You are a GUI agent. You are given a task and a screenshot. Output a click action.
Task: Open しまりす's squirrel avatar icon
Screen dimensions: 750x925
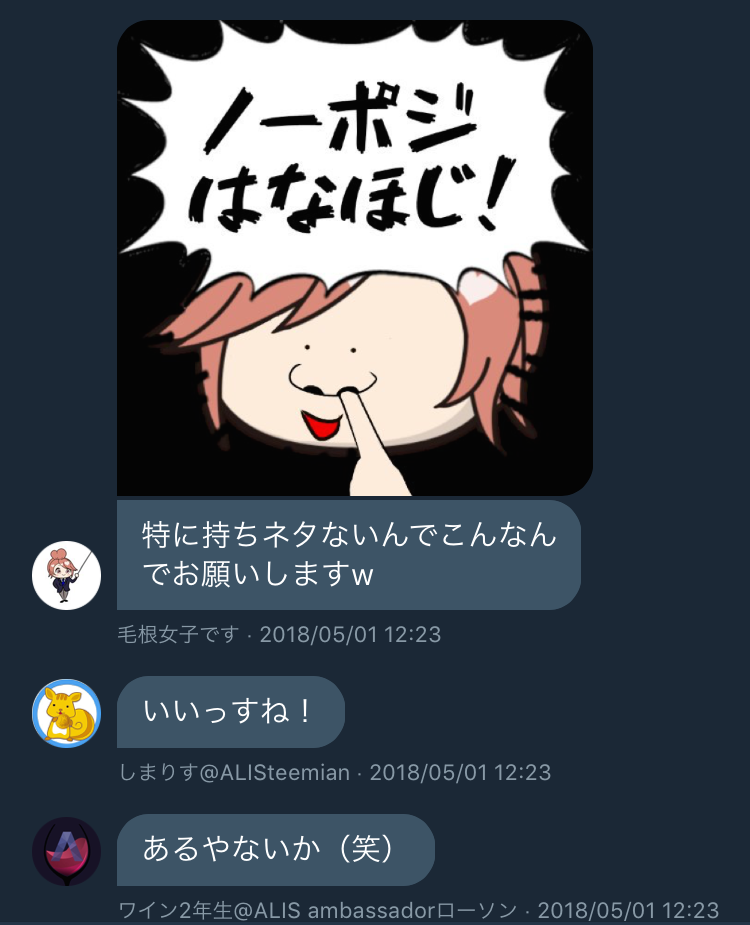coord(64,712)
